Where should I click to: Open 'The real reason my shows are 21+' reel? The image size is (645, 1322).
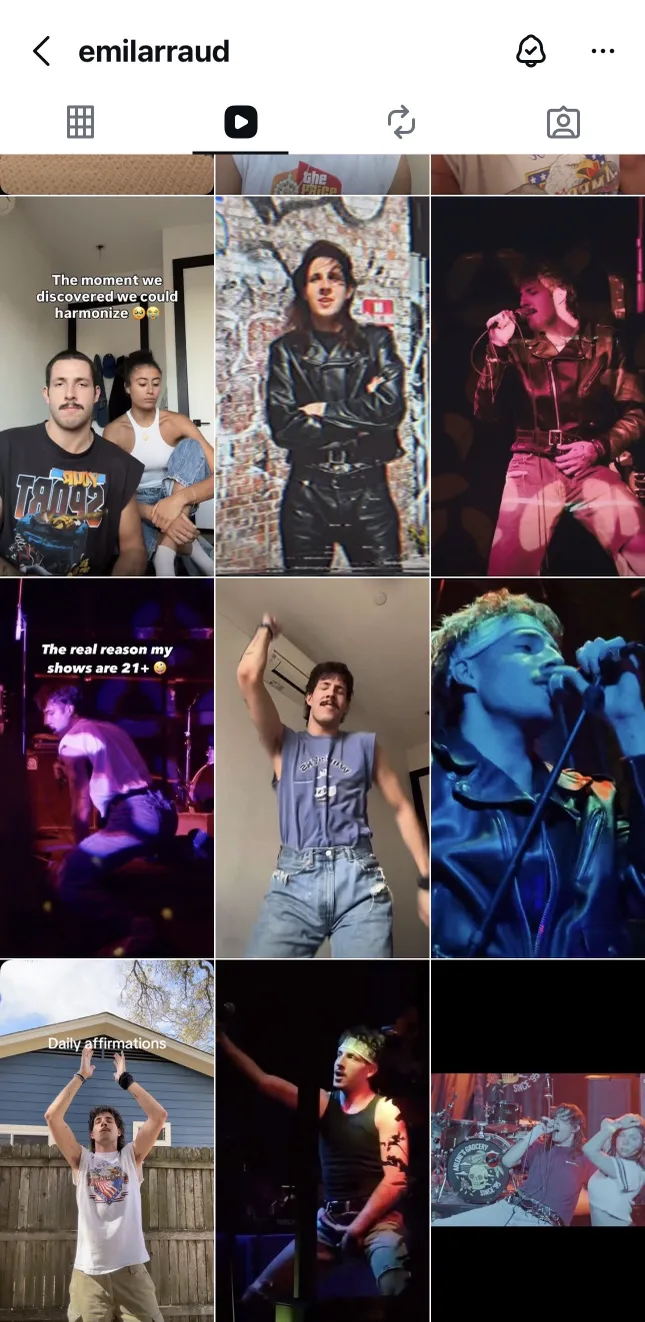tap(107, 767)
